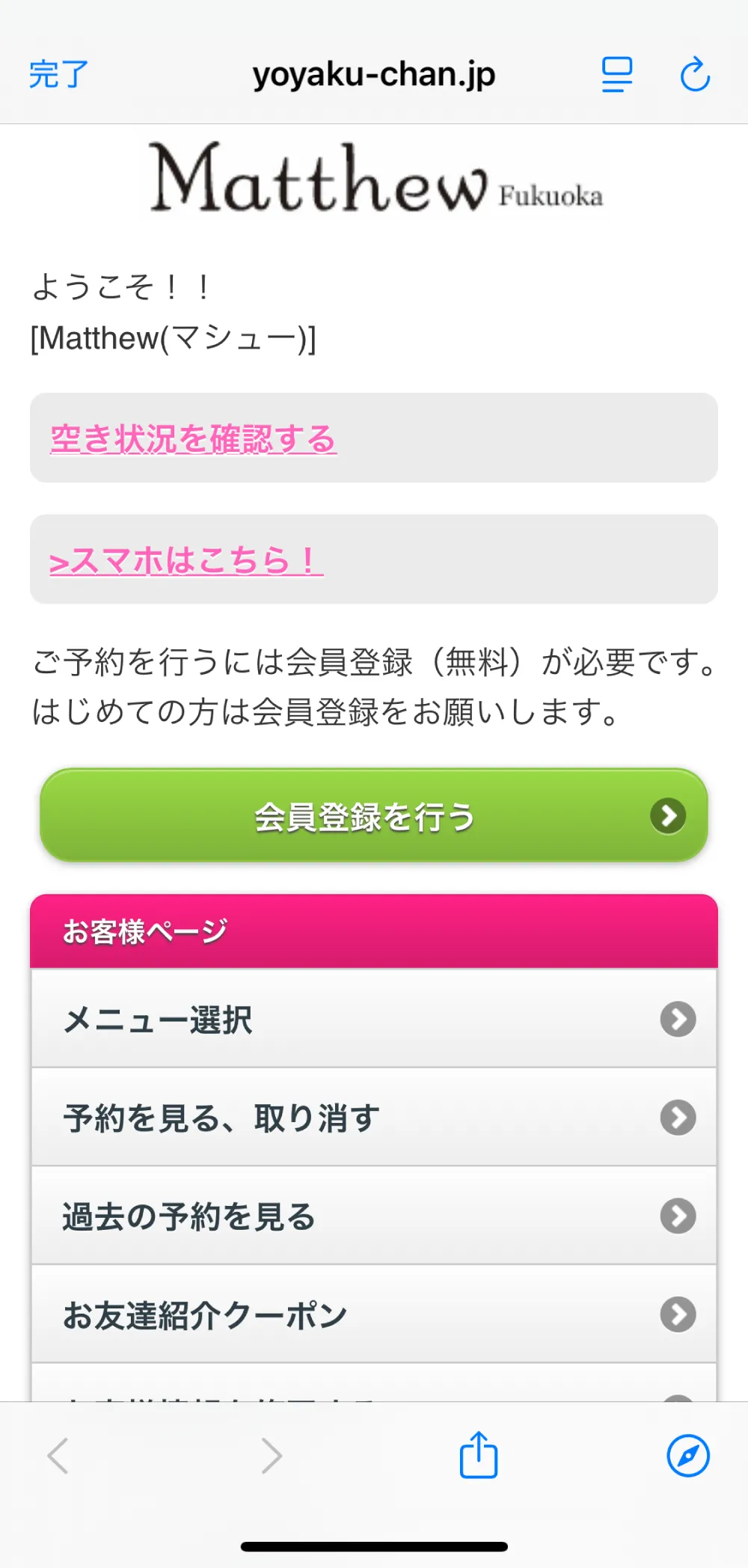Open メニュー選択
Viewport: 748px width, 1568px height.
[x=373, y=1019]
